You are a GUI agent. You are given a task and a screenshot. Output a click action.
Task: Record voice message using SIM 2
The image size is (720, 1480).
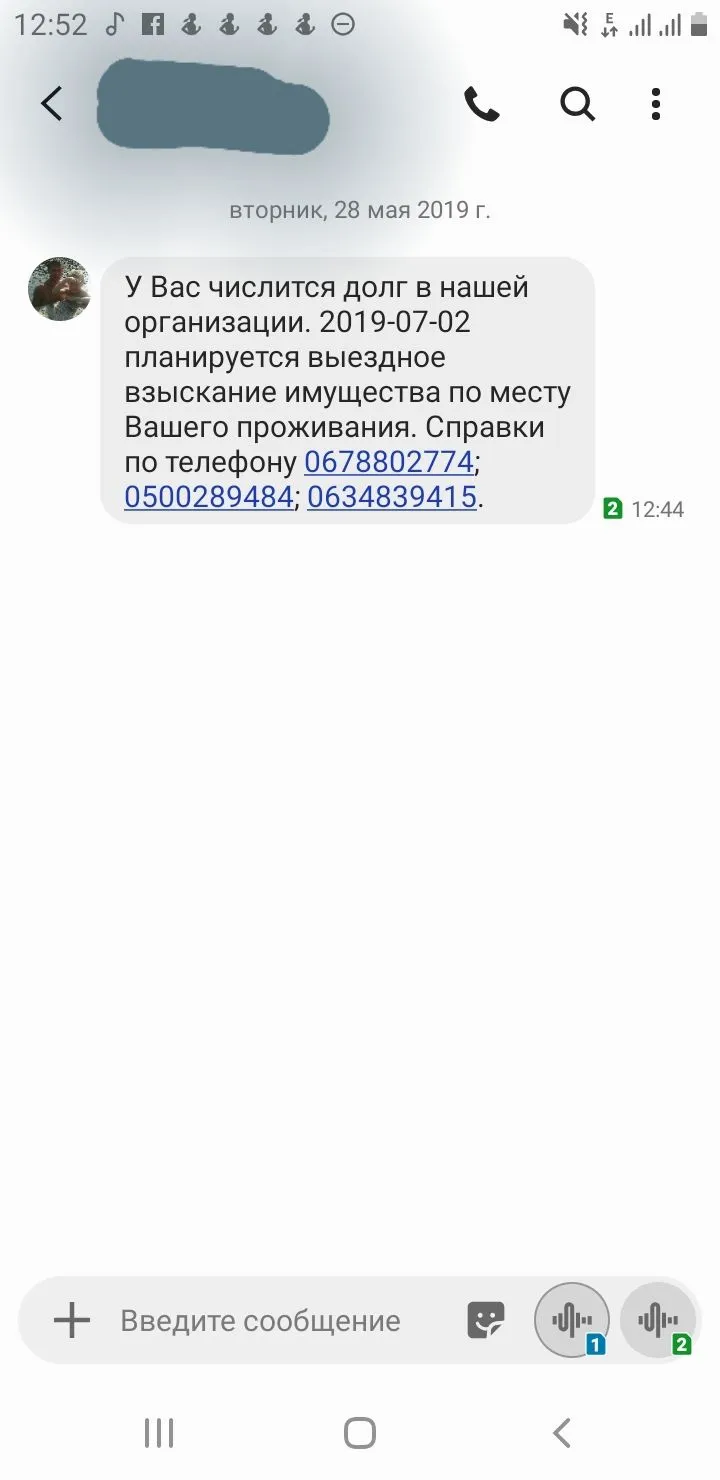(658, 1321)
